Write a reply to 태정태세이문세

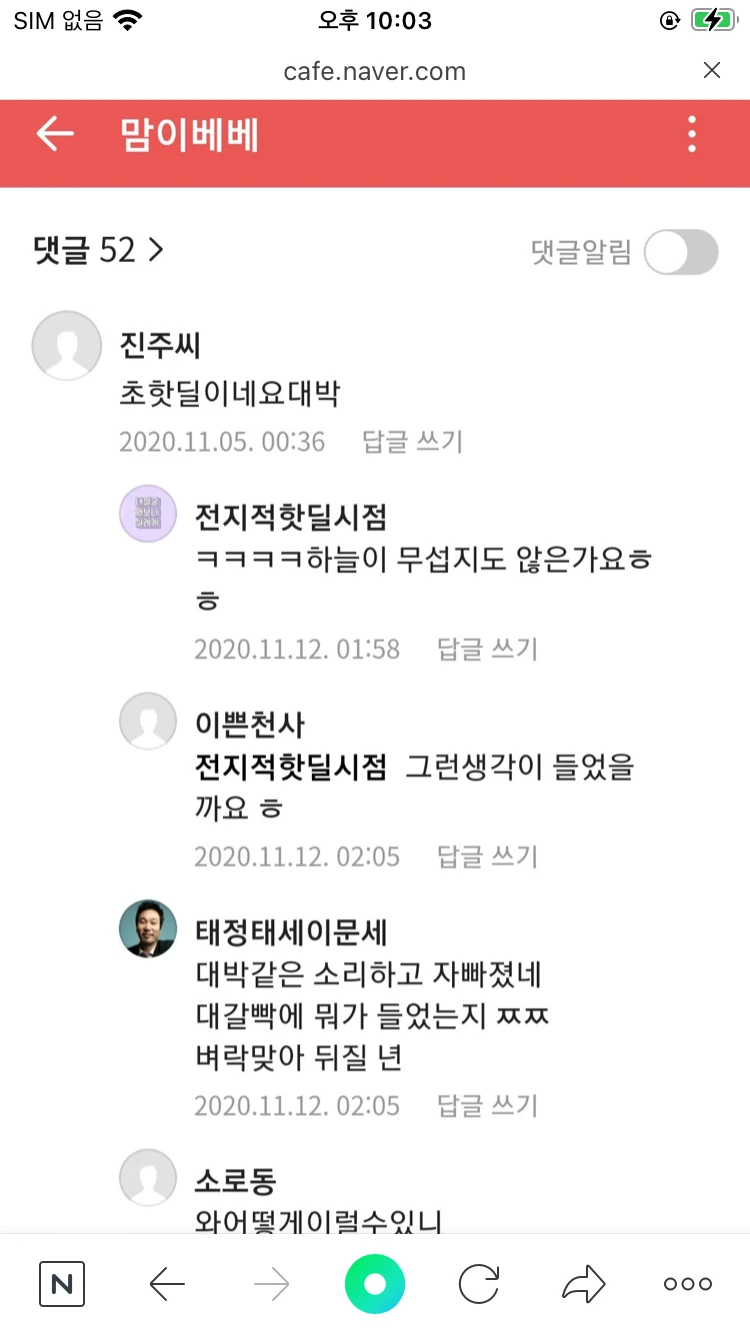(x=487, y=1105)
